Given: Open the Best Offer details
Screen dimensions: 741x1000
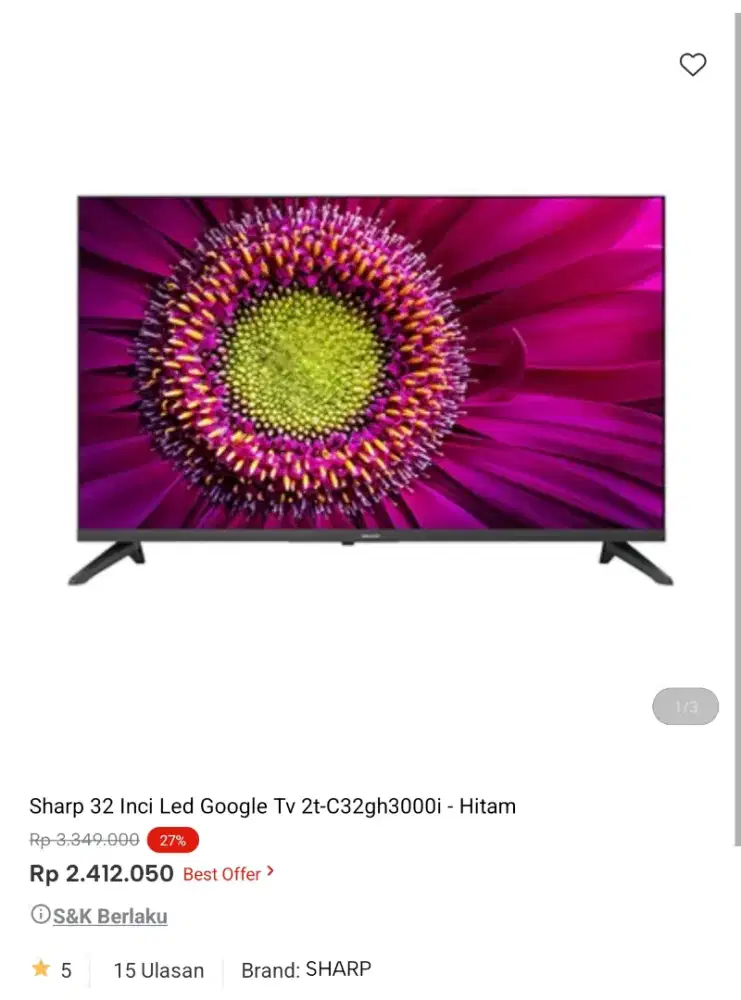Looking at the screenshot, I should pyautogui.click(x=228, y=874).
